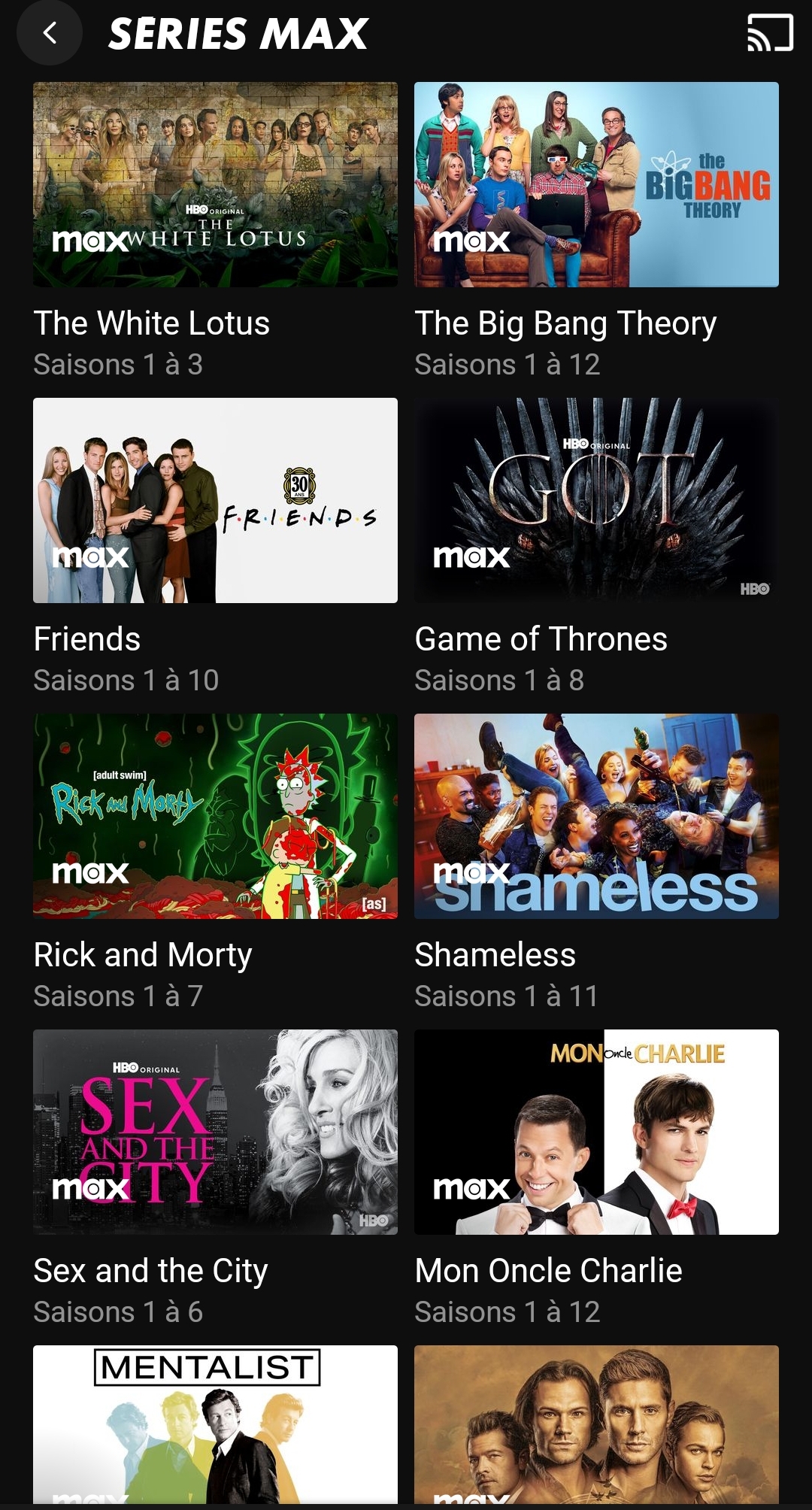The image size is (812, 1510).
Task: Go back from Series Max
Action: (50, 33)
